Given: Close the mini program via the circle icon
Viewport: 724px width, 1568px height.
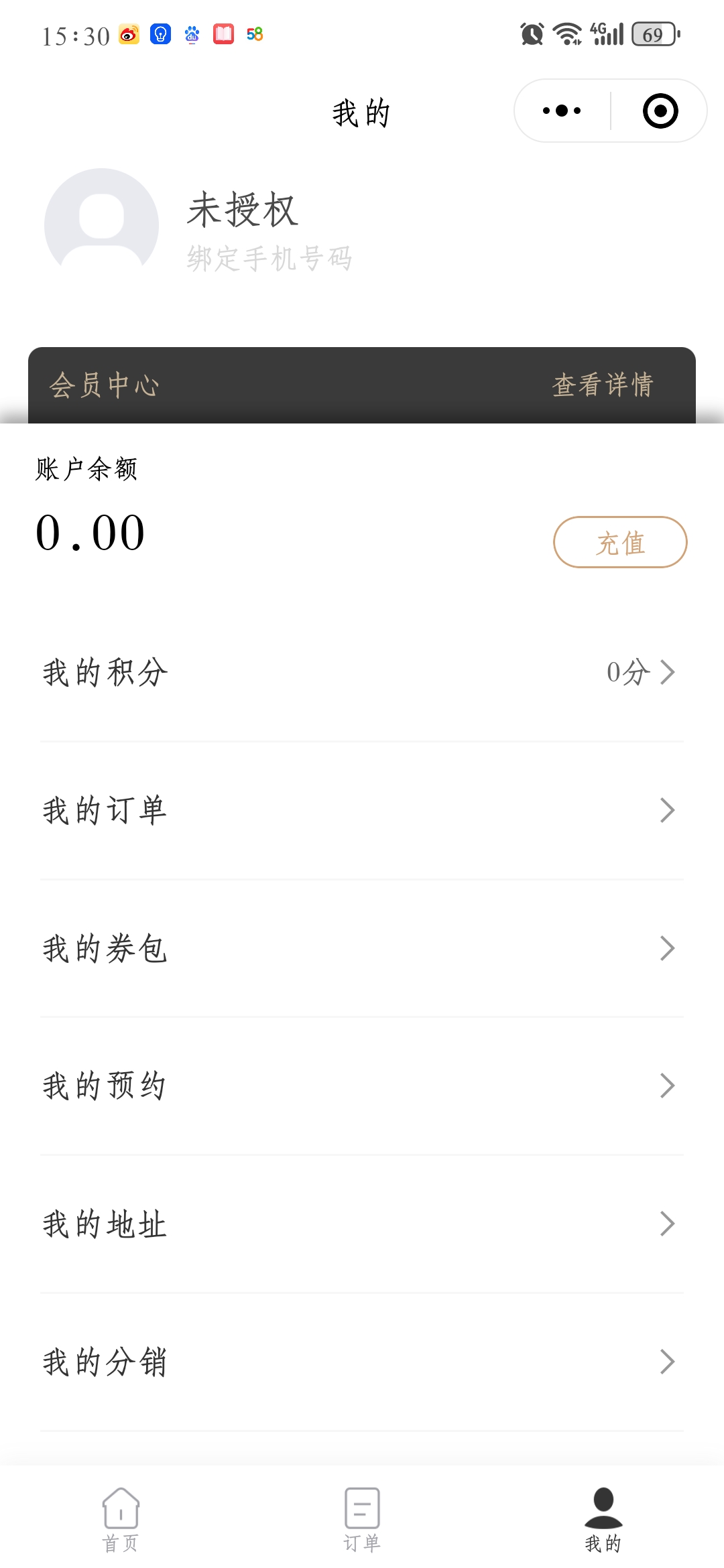Looking at the screenshot, I should pos(660,111).
